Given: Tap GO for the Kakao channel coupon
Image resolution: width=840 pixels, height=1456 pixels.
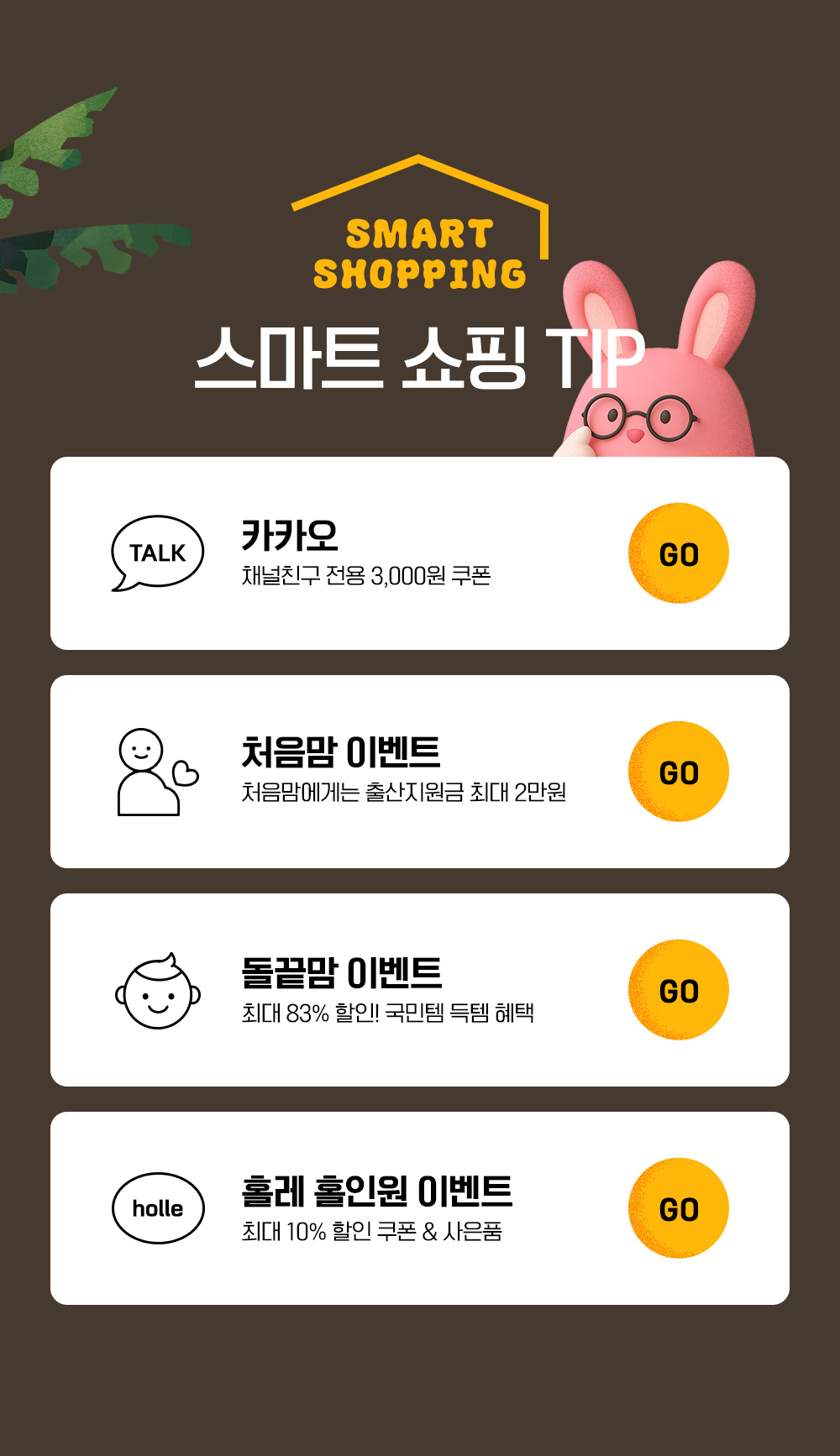Looking at the screenshot, I should coord(678,553).
